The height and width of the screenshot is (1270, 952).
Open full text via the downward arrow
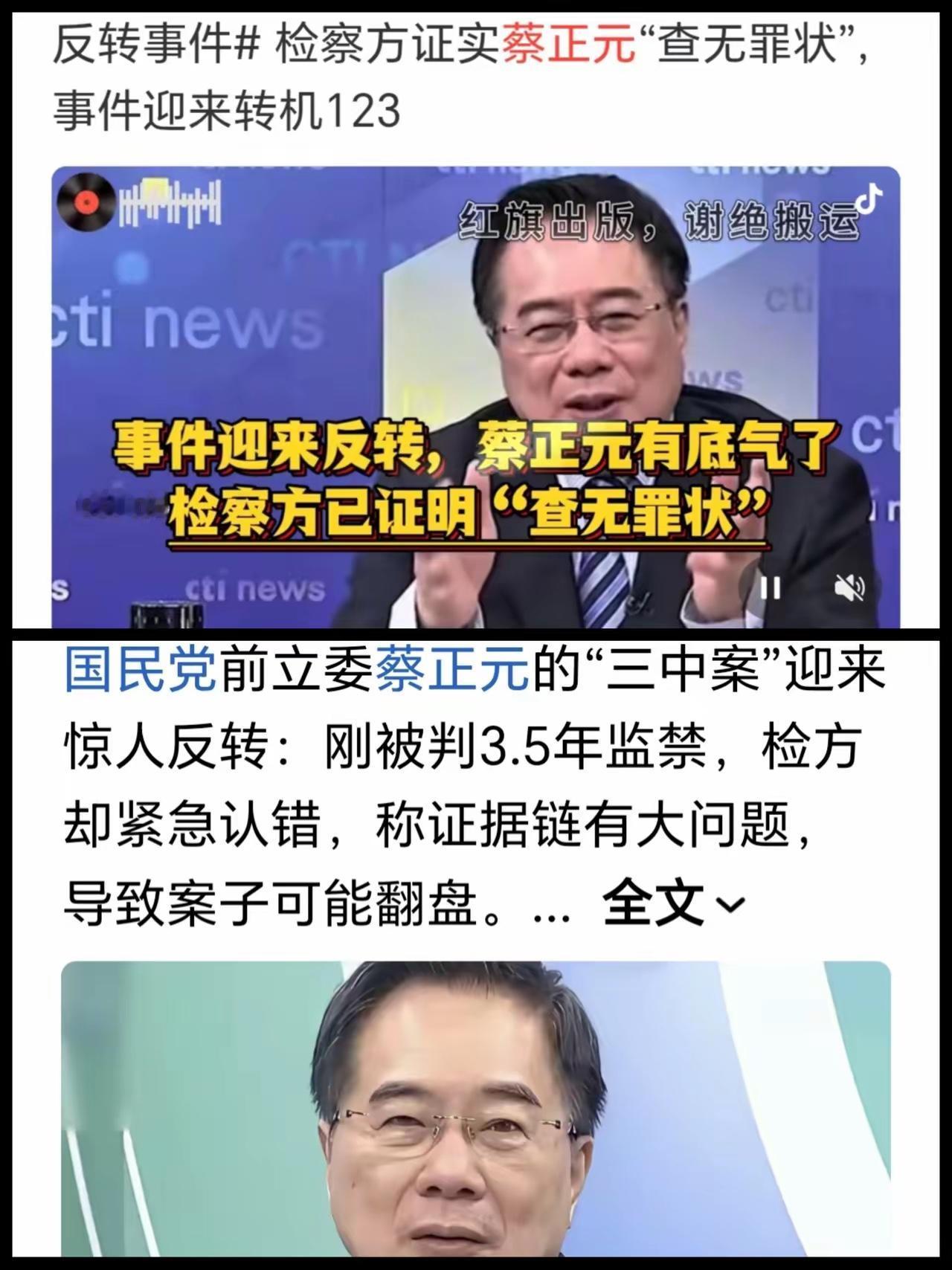coord(731,904)
